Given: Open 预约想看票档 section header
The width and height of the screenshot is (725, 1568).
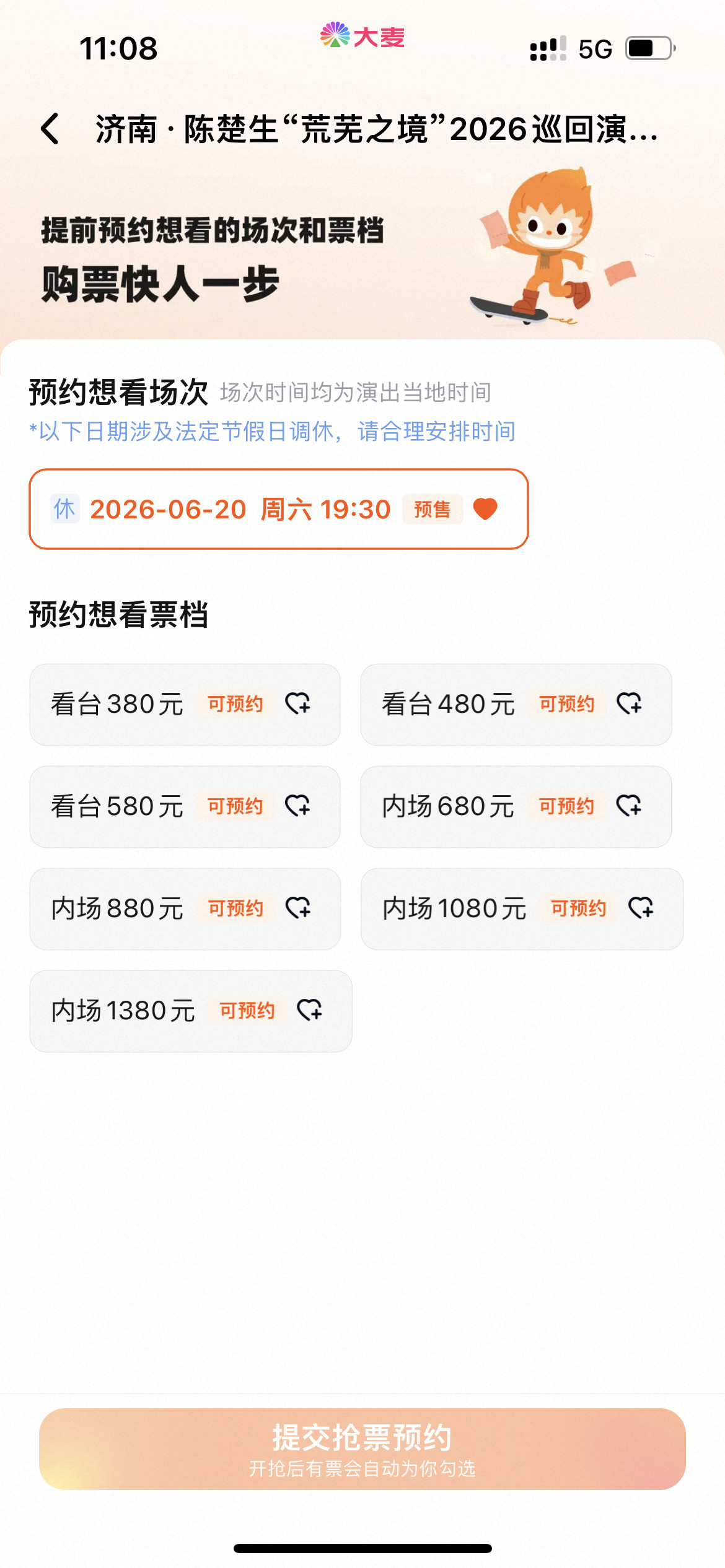Looking at the screenshot, I should point(118,613).
